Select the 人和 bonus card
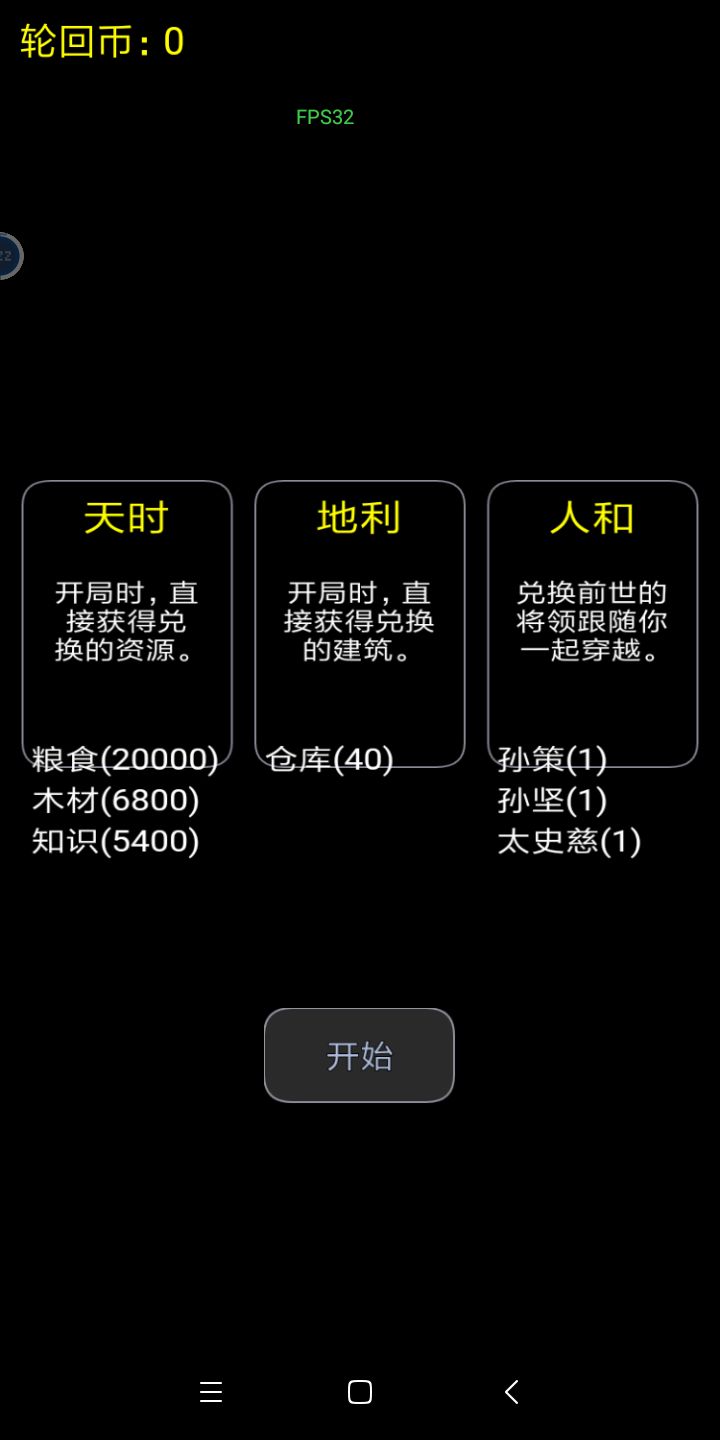The width and height of the screenshot is (720, 1440). (592, 620)
